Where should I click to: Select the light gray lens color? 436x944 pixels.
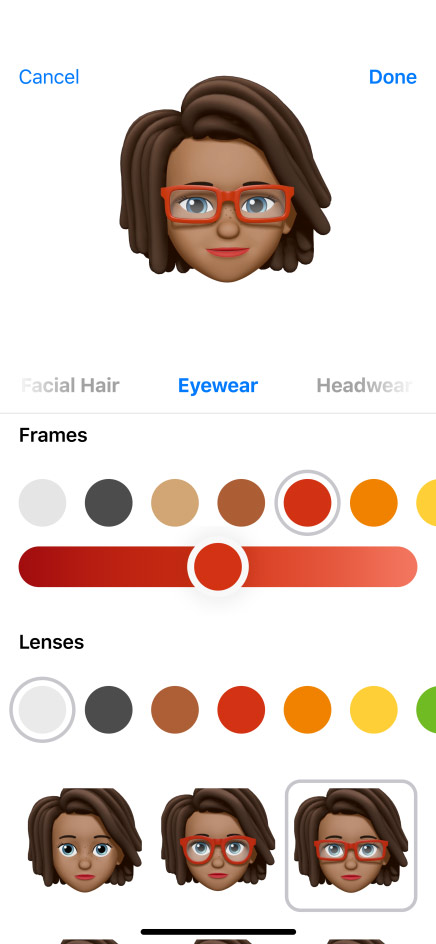[43, 710]
